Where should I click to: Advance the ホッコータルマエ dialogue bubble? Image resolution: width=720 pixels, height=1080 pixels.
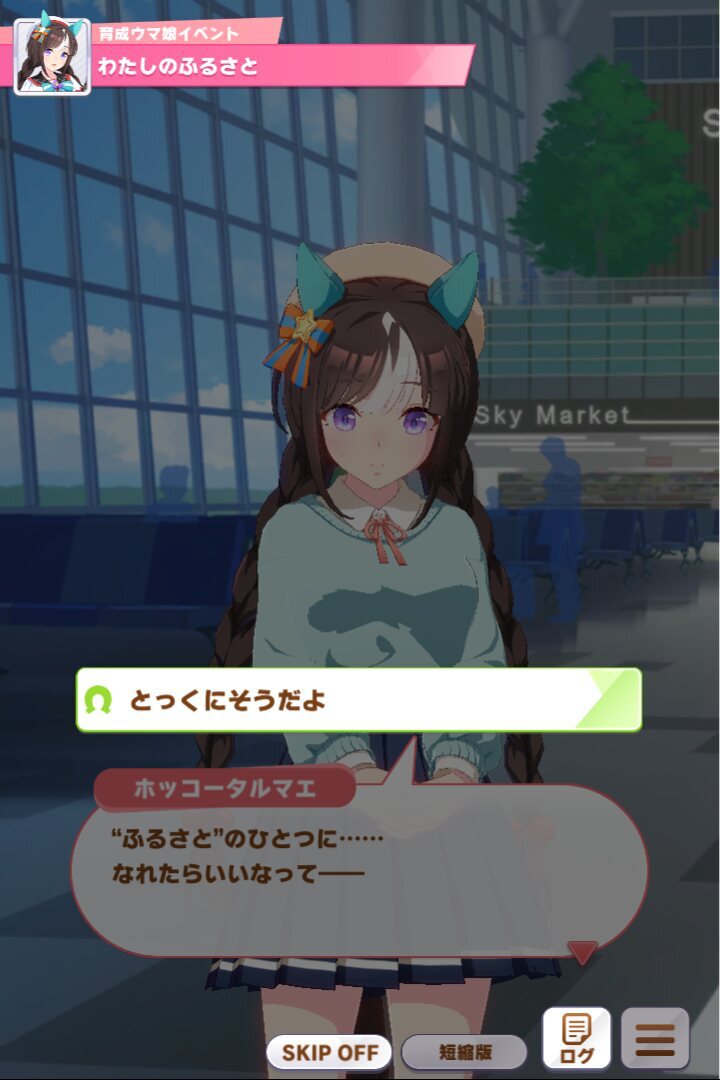coord(359,869)
